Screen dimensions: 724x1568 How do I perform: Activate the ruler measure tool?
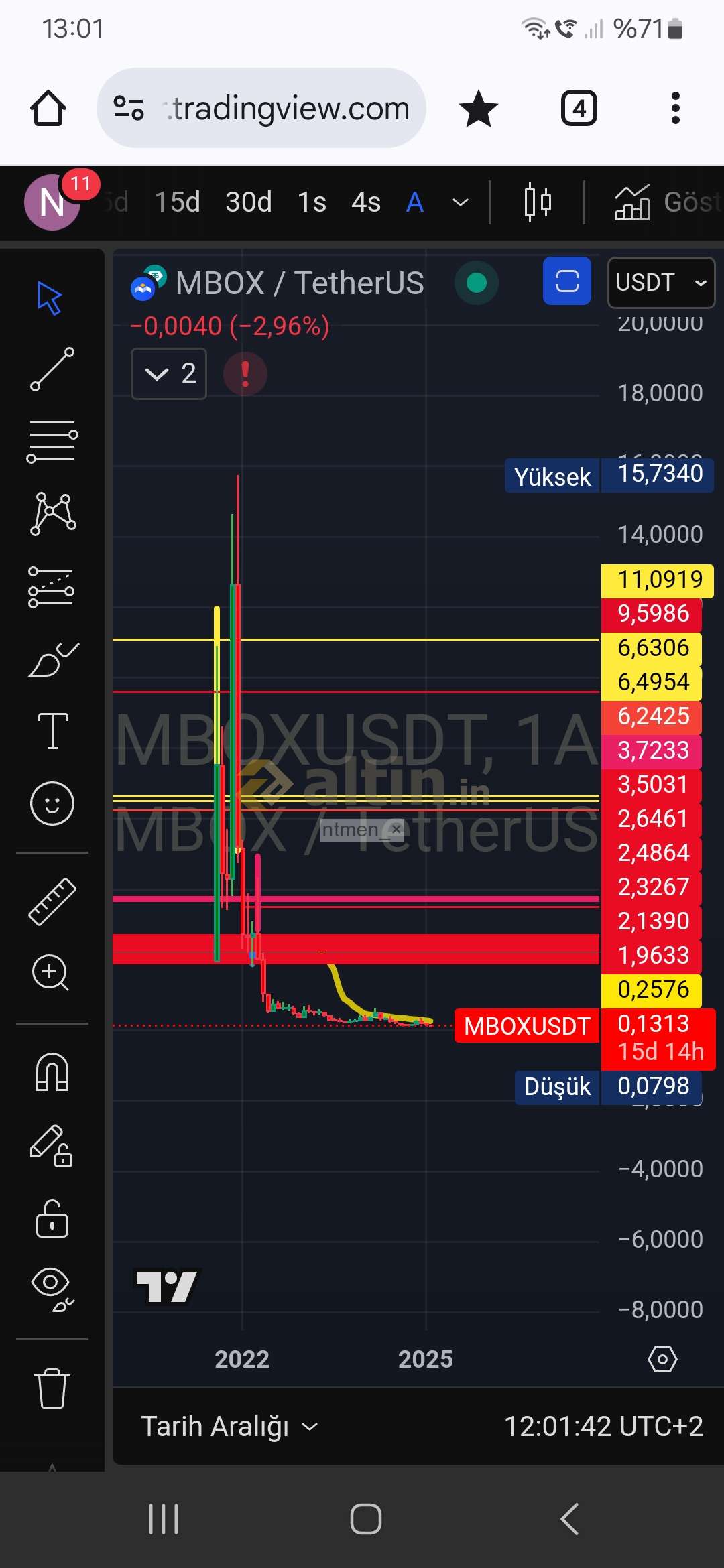click(x=52, y=901)
